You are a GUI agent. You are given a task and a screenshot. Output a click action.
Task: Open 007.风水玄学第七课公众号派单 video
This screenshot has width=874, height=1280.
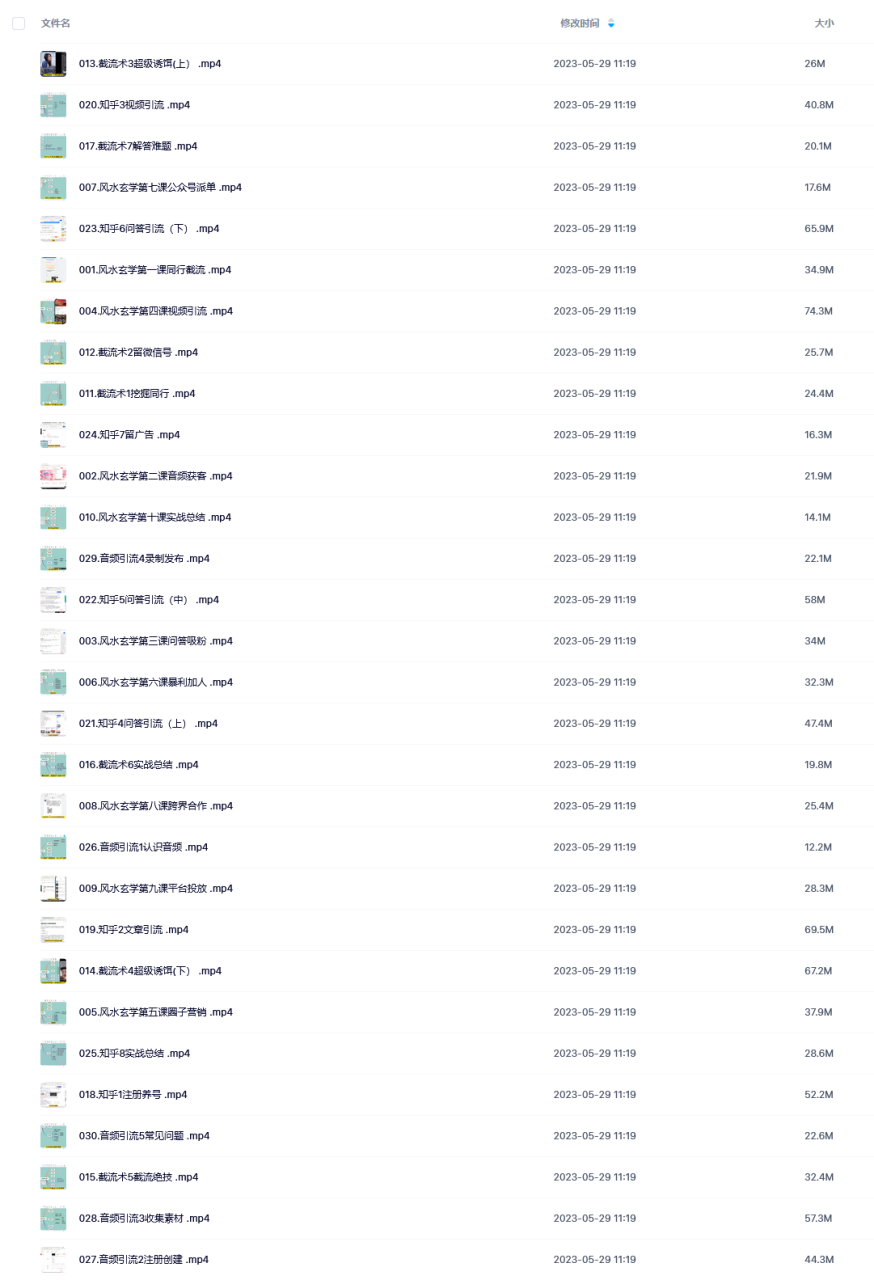[160, 187]
